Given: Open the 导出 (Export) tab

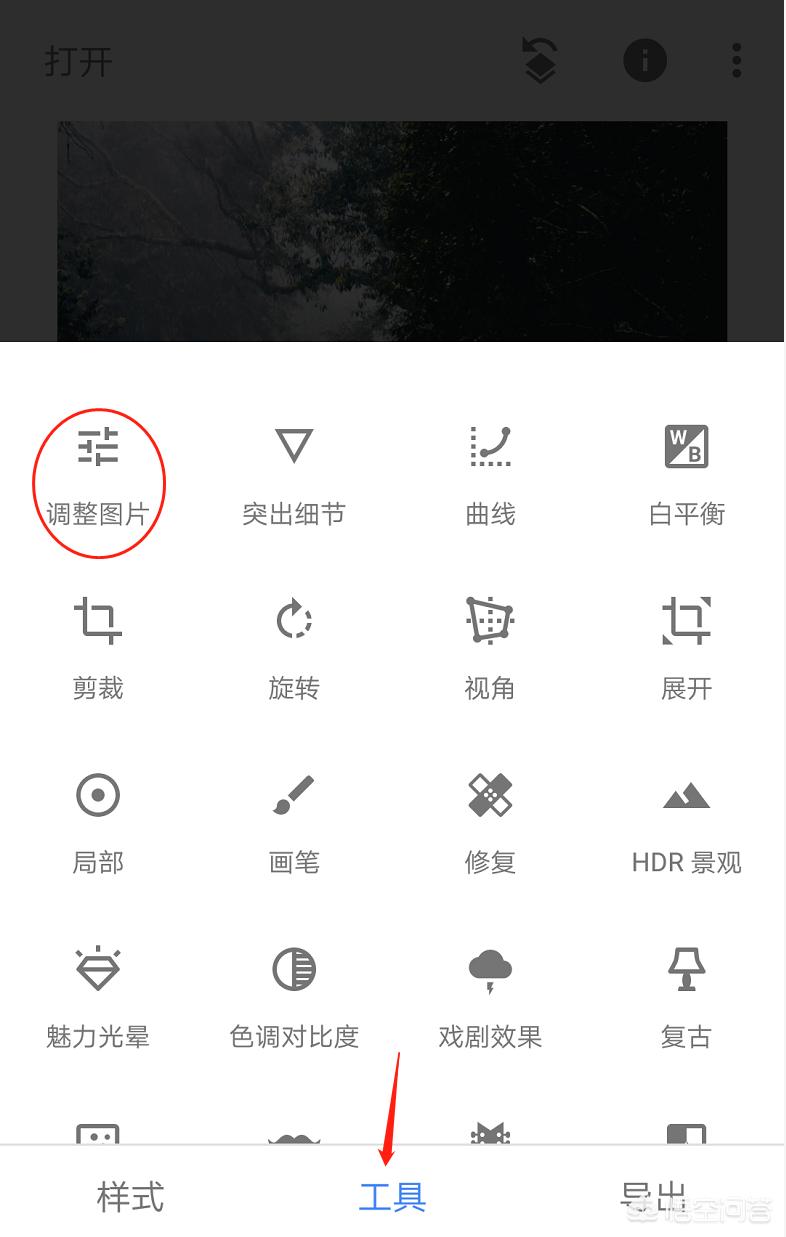Looking at the screenshot, I should point(652,1197).
